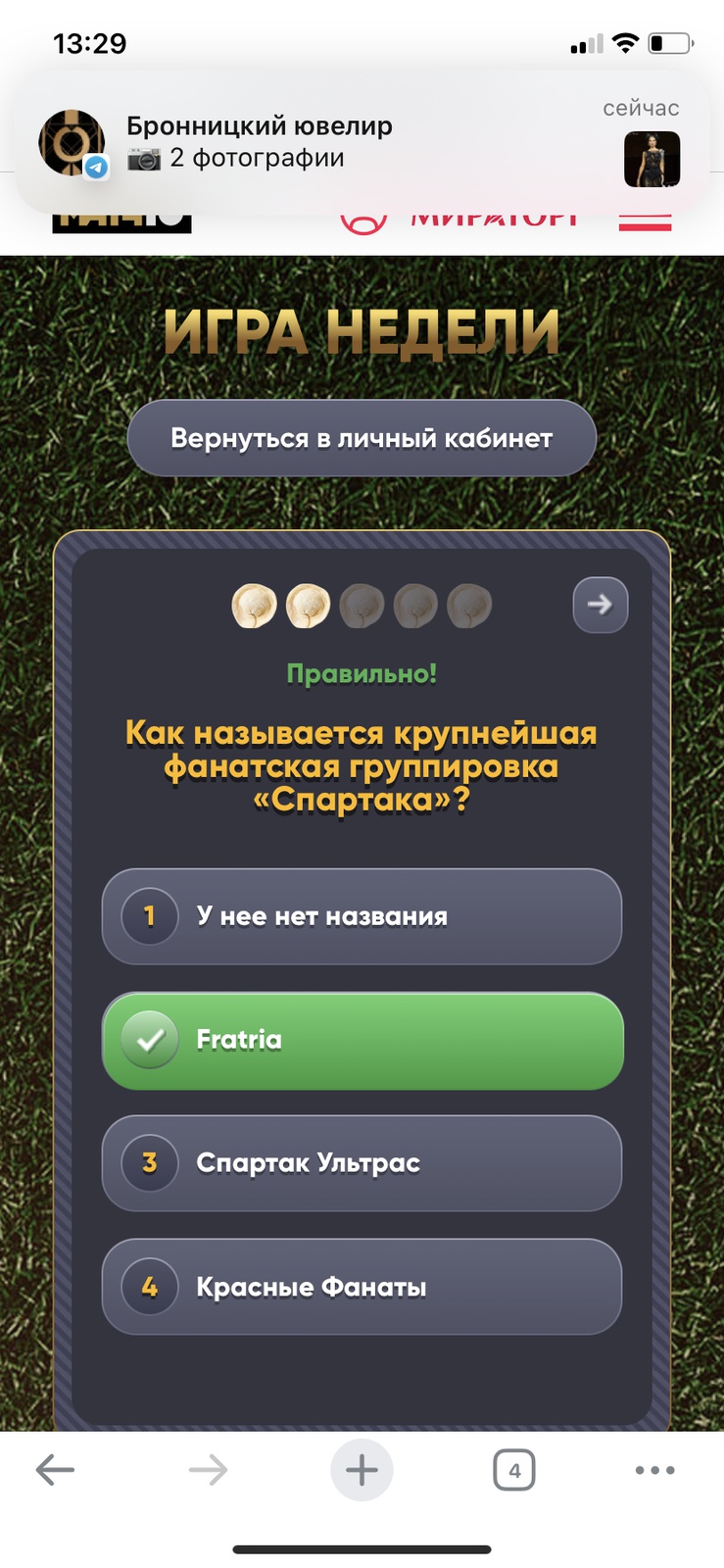The width and height of the screenshot is (724, 1568).
Task: Open the browser overflow menu
Action: tap(654, 1470)
